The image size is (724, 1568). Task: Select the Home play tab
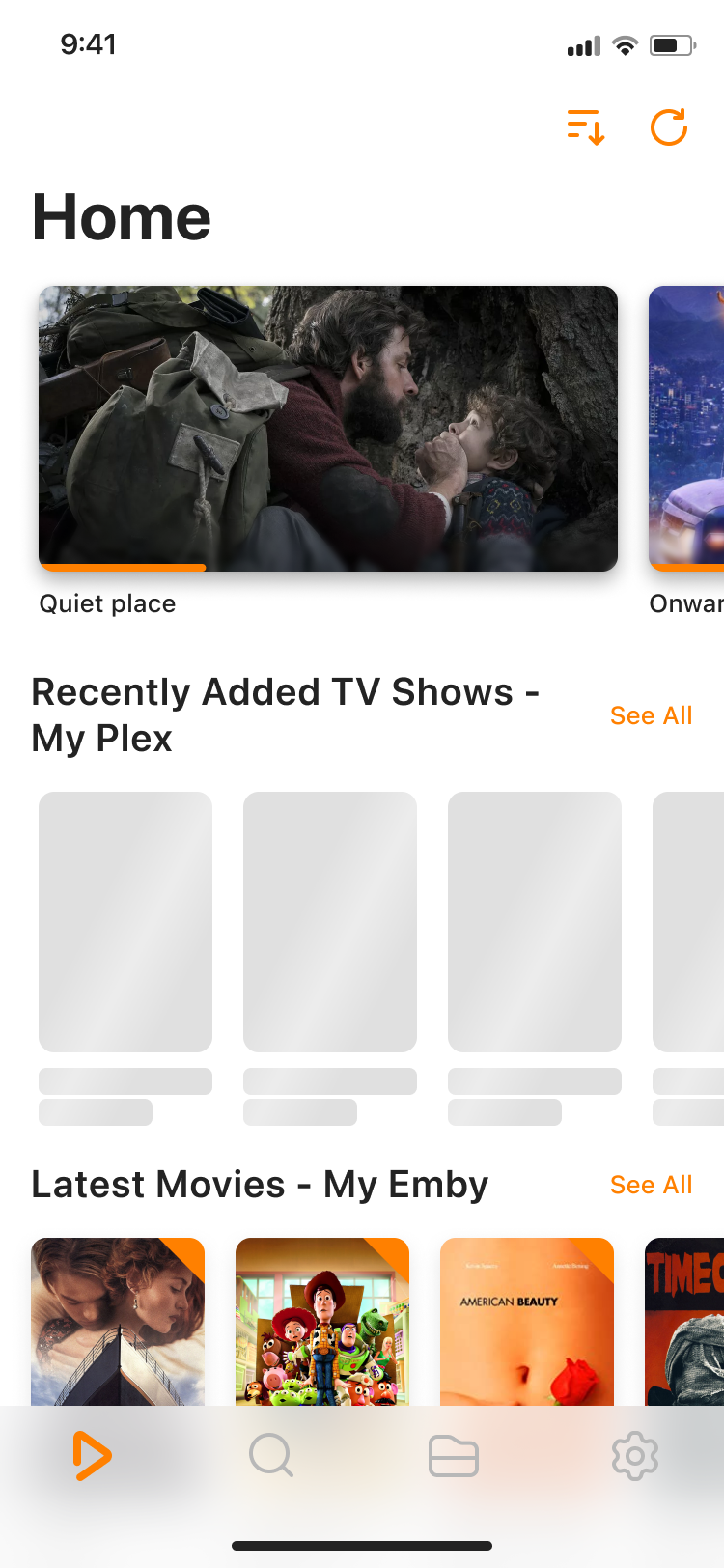click(92, 1456)
